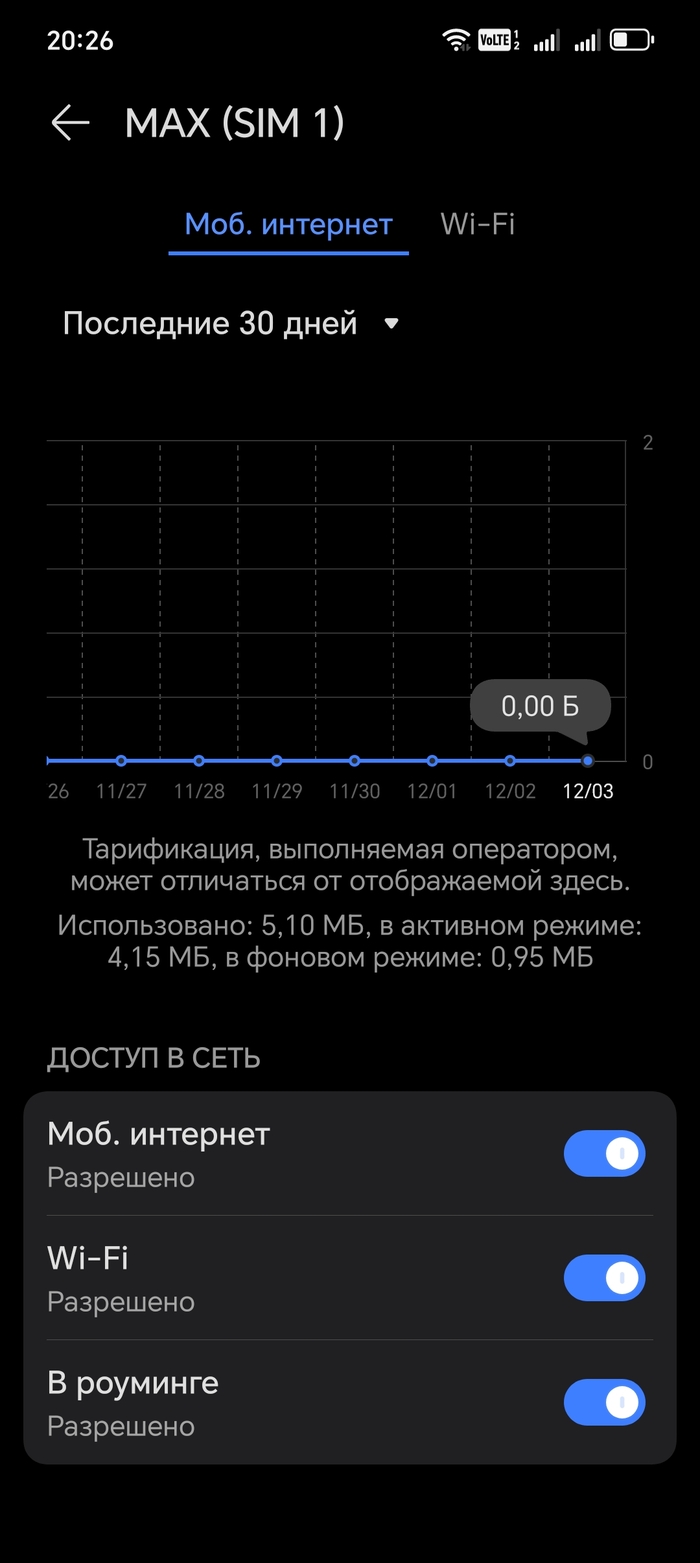Go back from MAX (SIM 1) screen
The height and width of the screenshot is (1563, 700).
(70, 123)
